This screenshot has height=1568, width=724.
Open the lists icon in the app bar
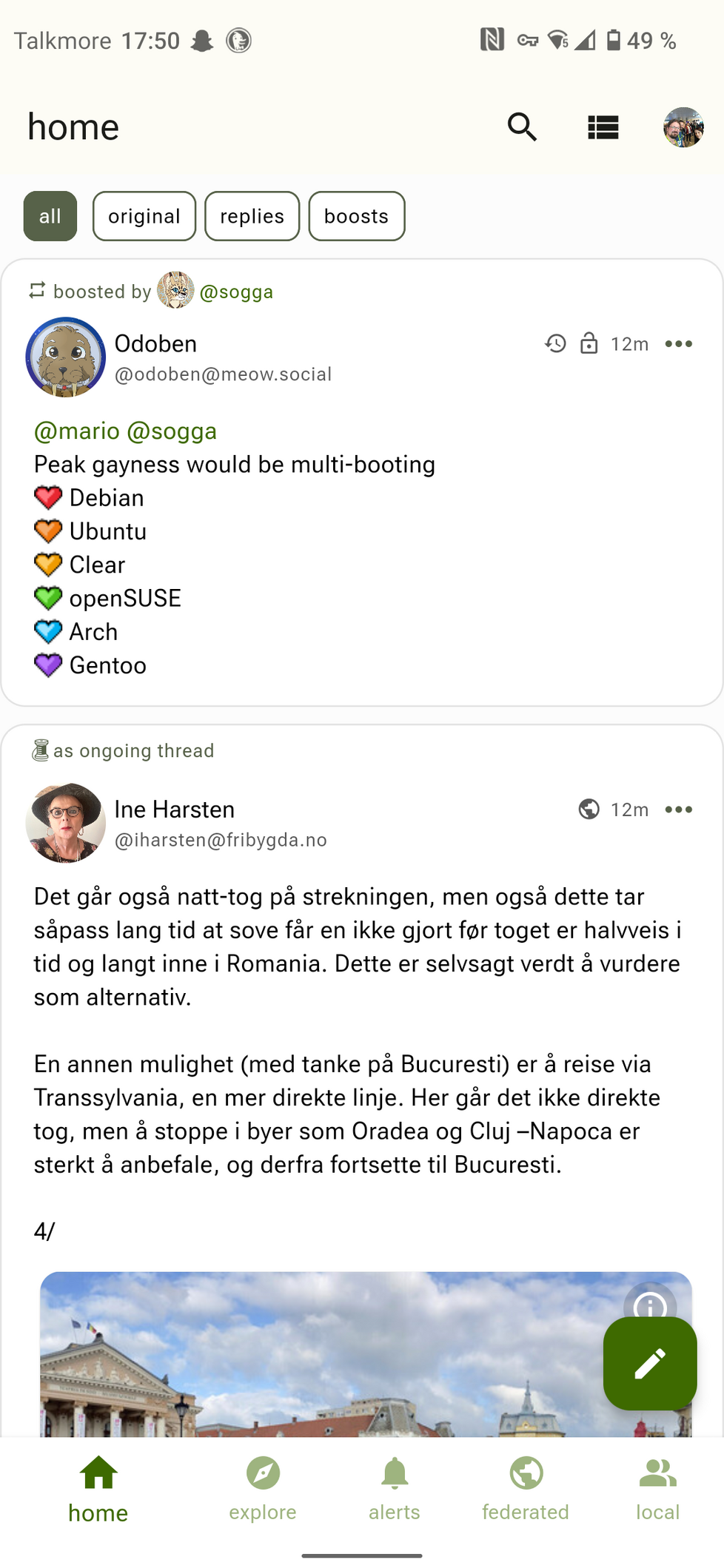coord(603,127)
